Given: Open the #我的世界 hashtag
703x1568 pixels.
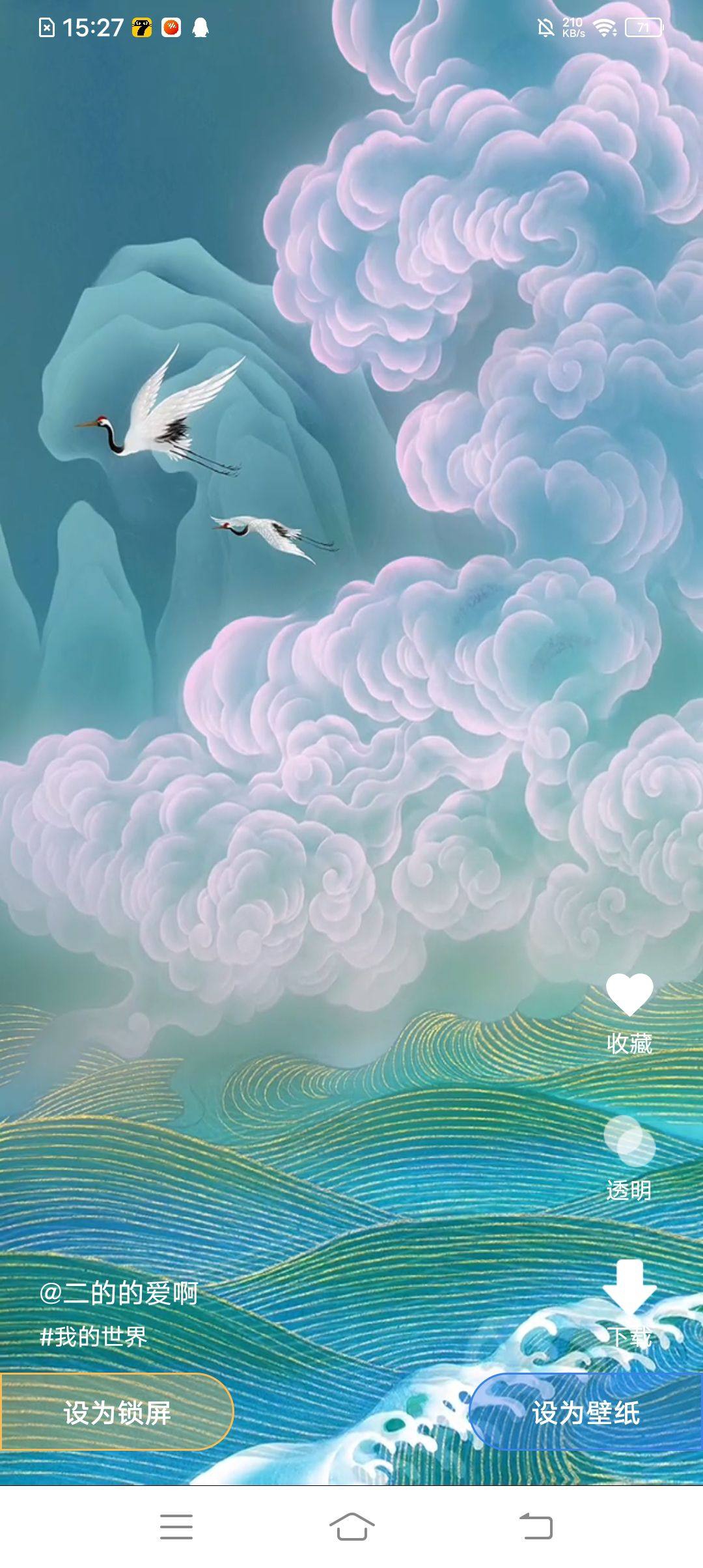Looking at the screenshot, I should (x=94, y=1337).
